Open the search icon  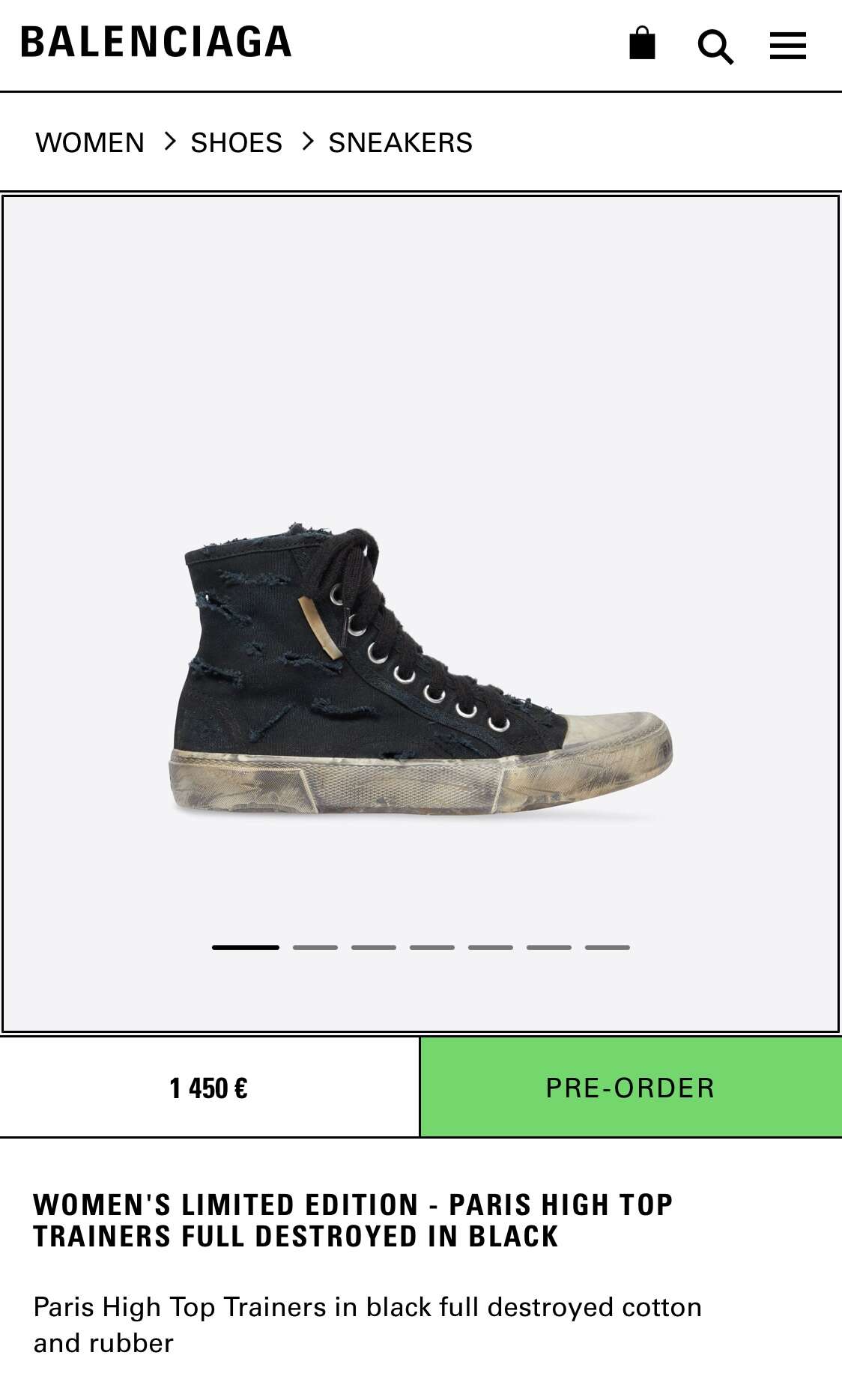pyautogui.click(x=715, y=47)
